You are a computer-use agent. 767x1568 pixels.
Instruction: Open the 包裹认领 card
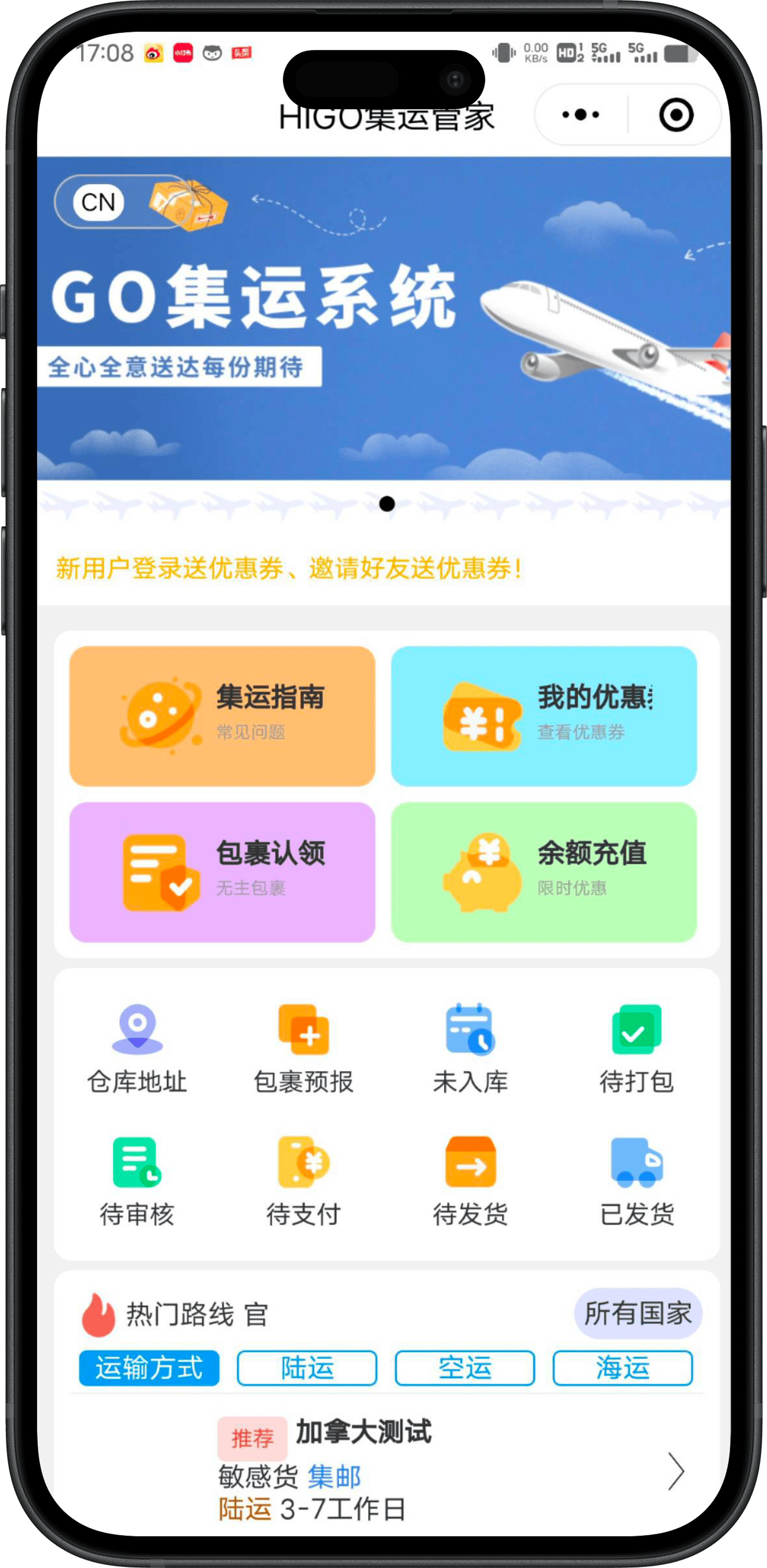tap(222, 872)
